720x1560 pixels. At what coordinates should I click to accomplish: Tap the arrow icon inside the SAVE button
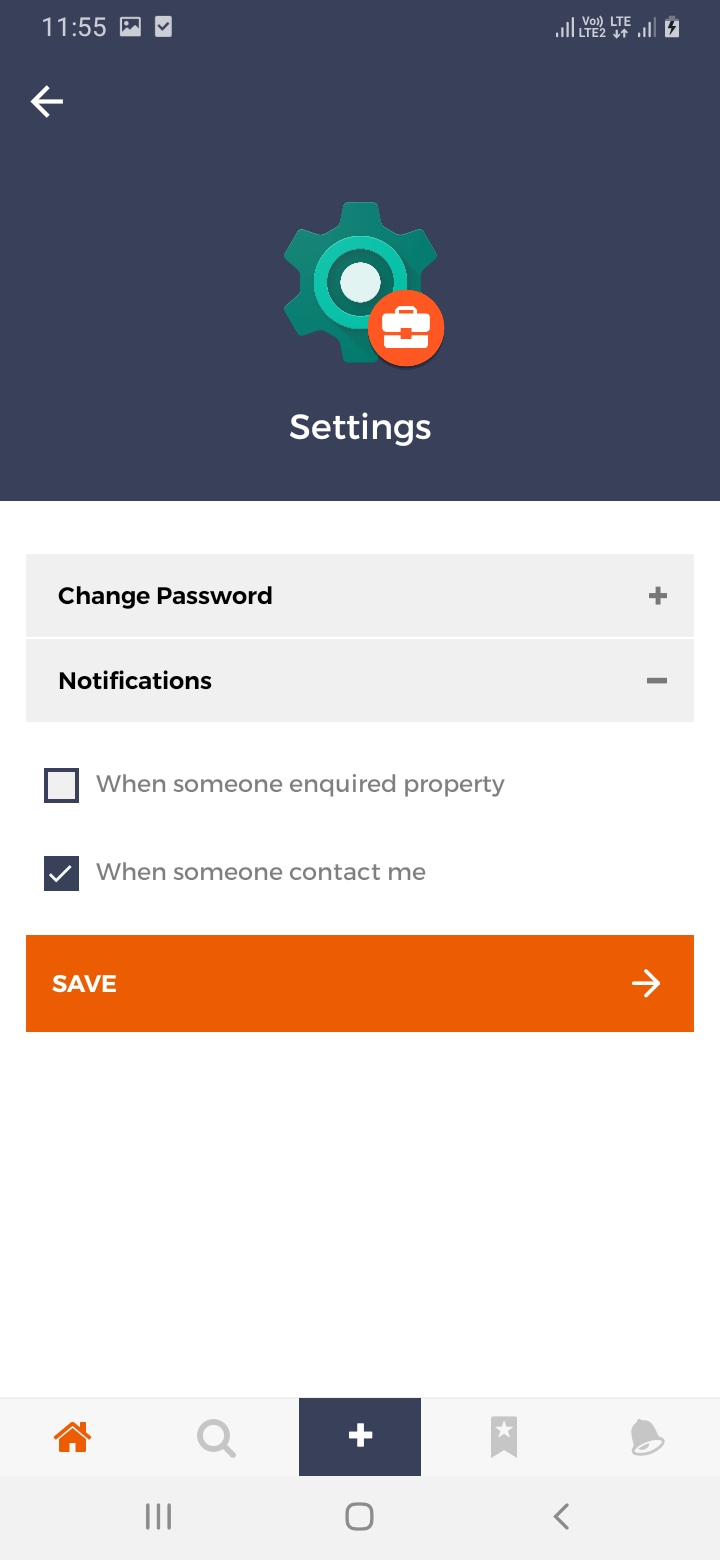click(646, 983)
